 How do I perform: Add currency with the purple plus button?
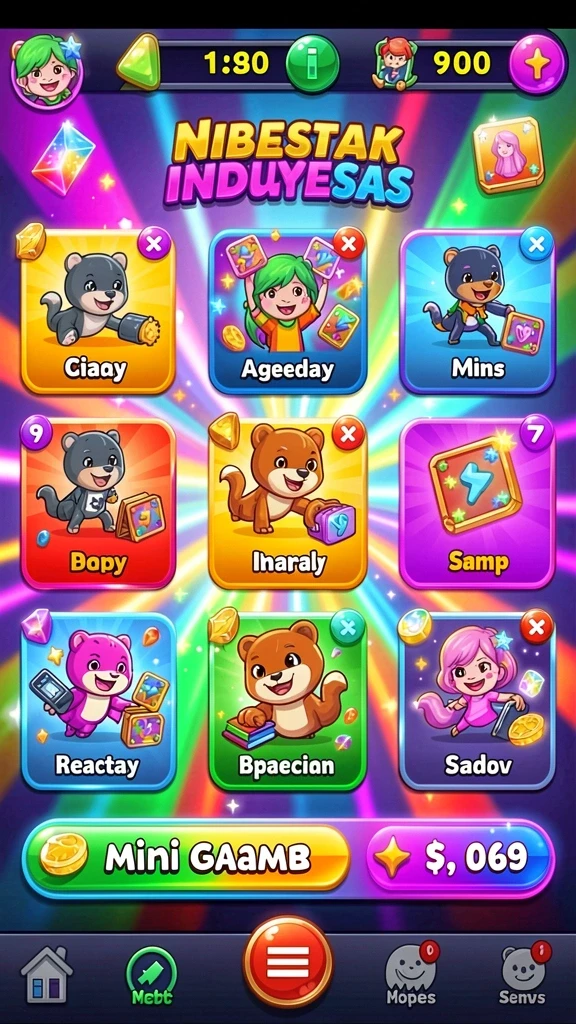537,65
